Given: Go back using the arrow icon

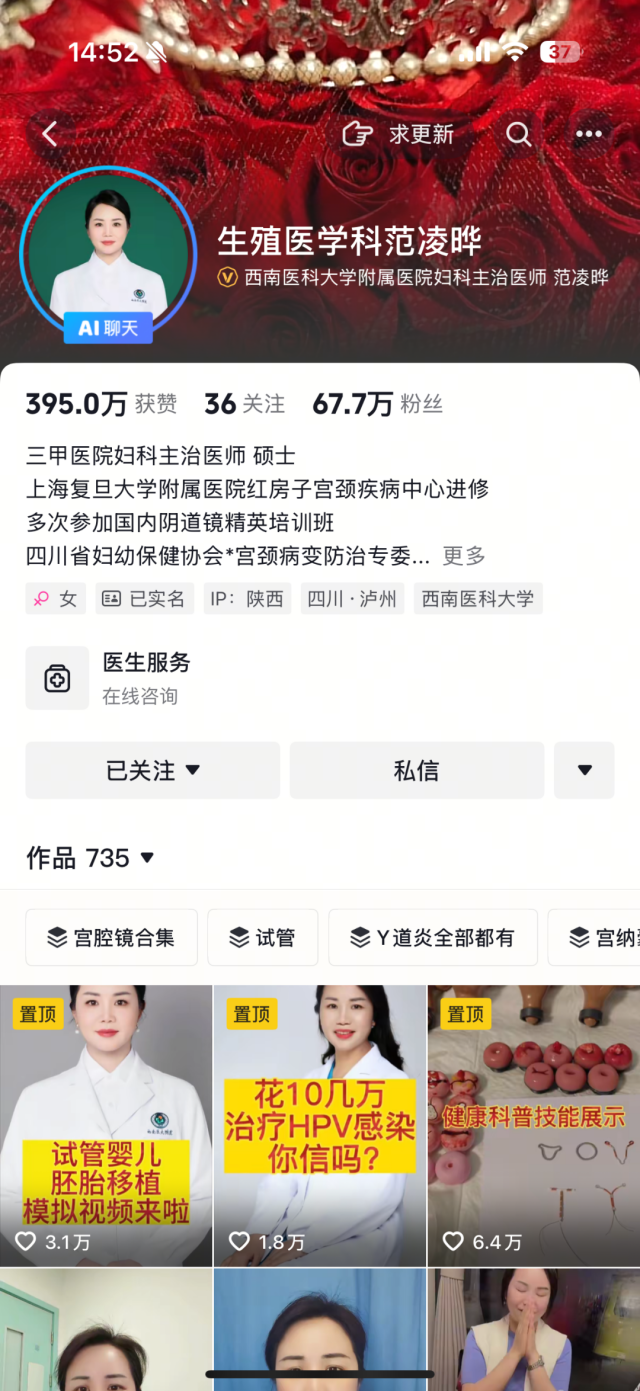Looking at the screenshot, I should point(49,134).
